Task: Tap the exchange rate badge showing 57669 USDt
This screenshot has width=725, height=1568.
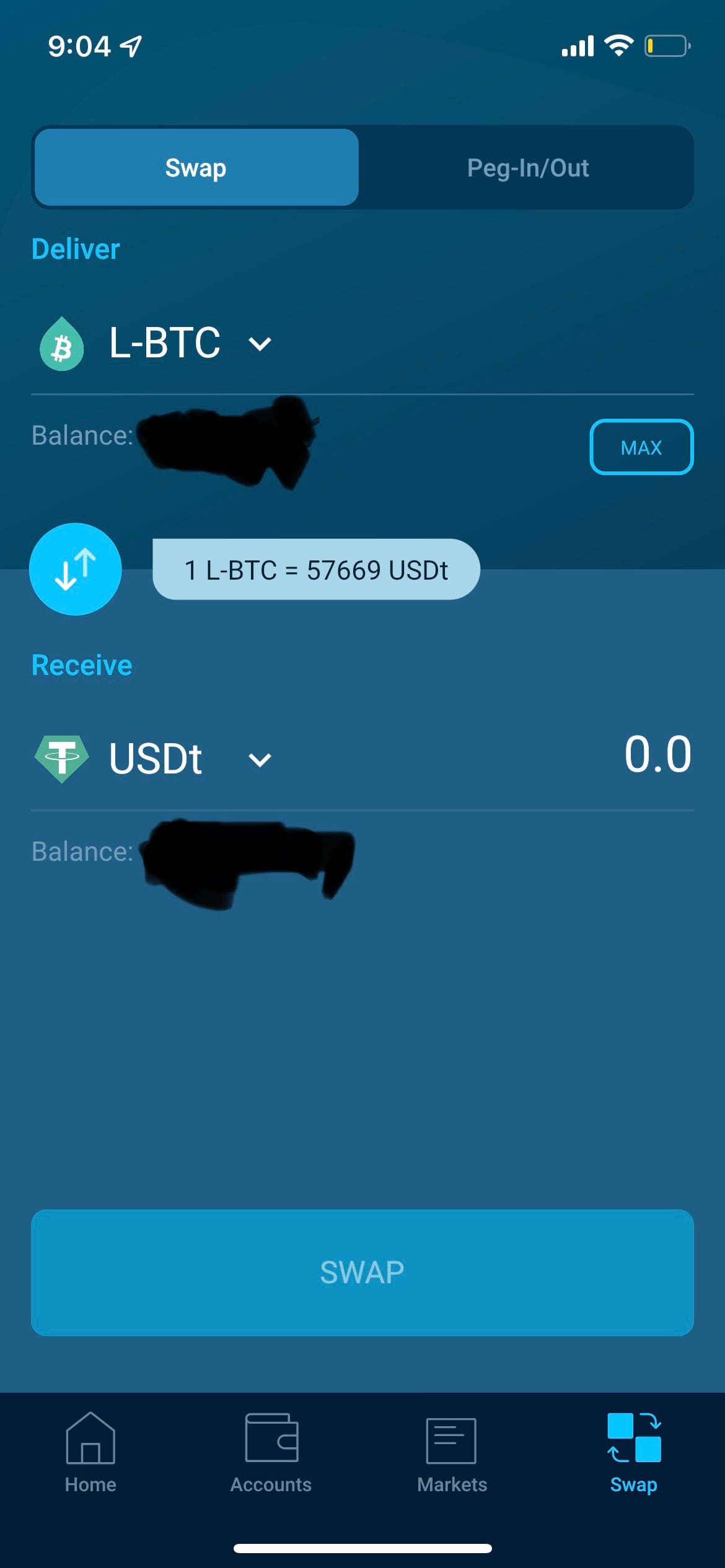Action: 316,570
